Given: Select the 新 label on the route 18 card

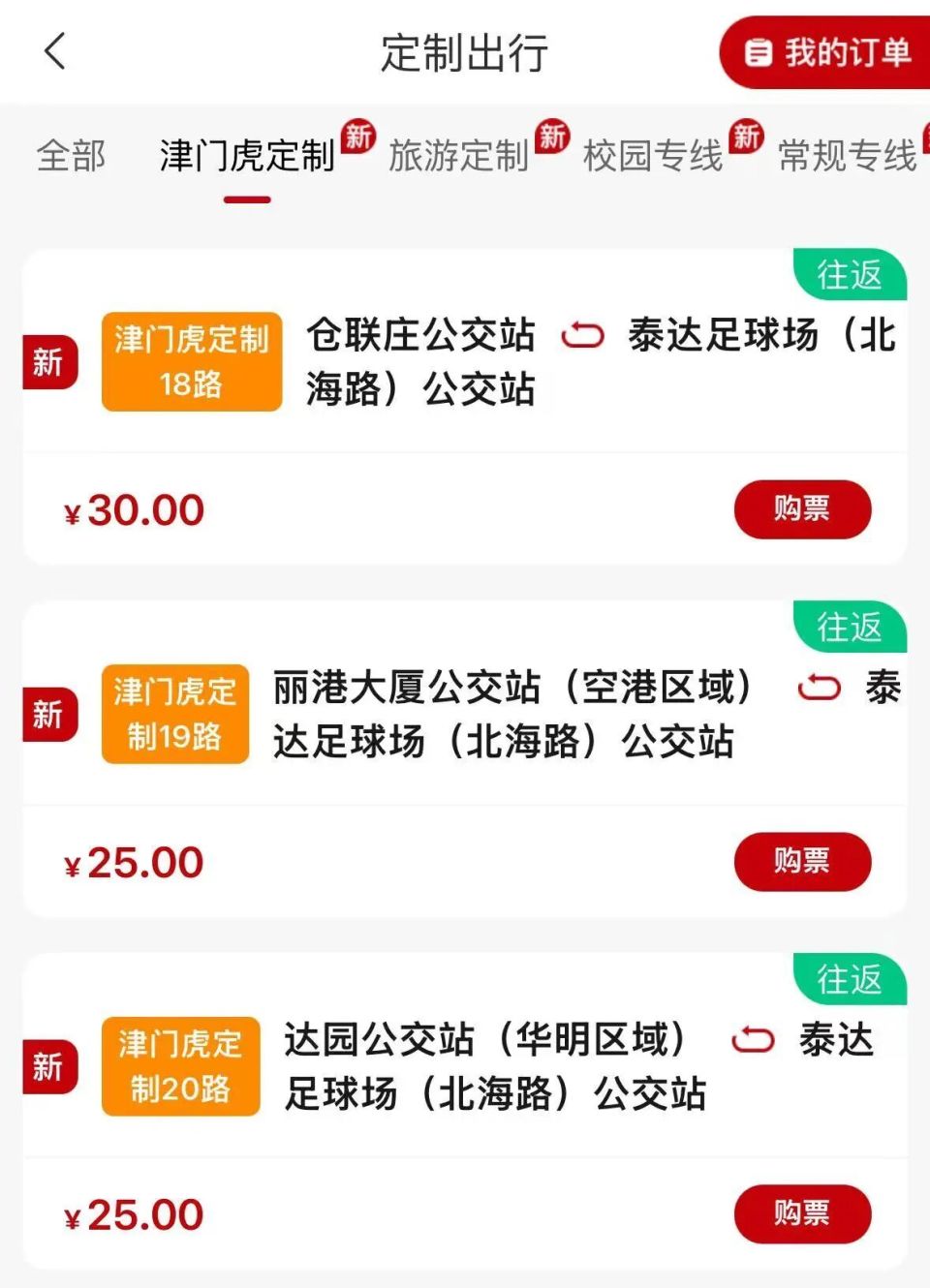Looking at the screenshot, I should click(x=50, y=362).
